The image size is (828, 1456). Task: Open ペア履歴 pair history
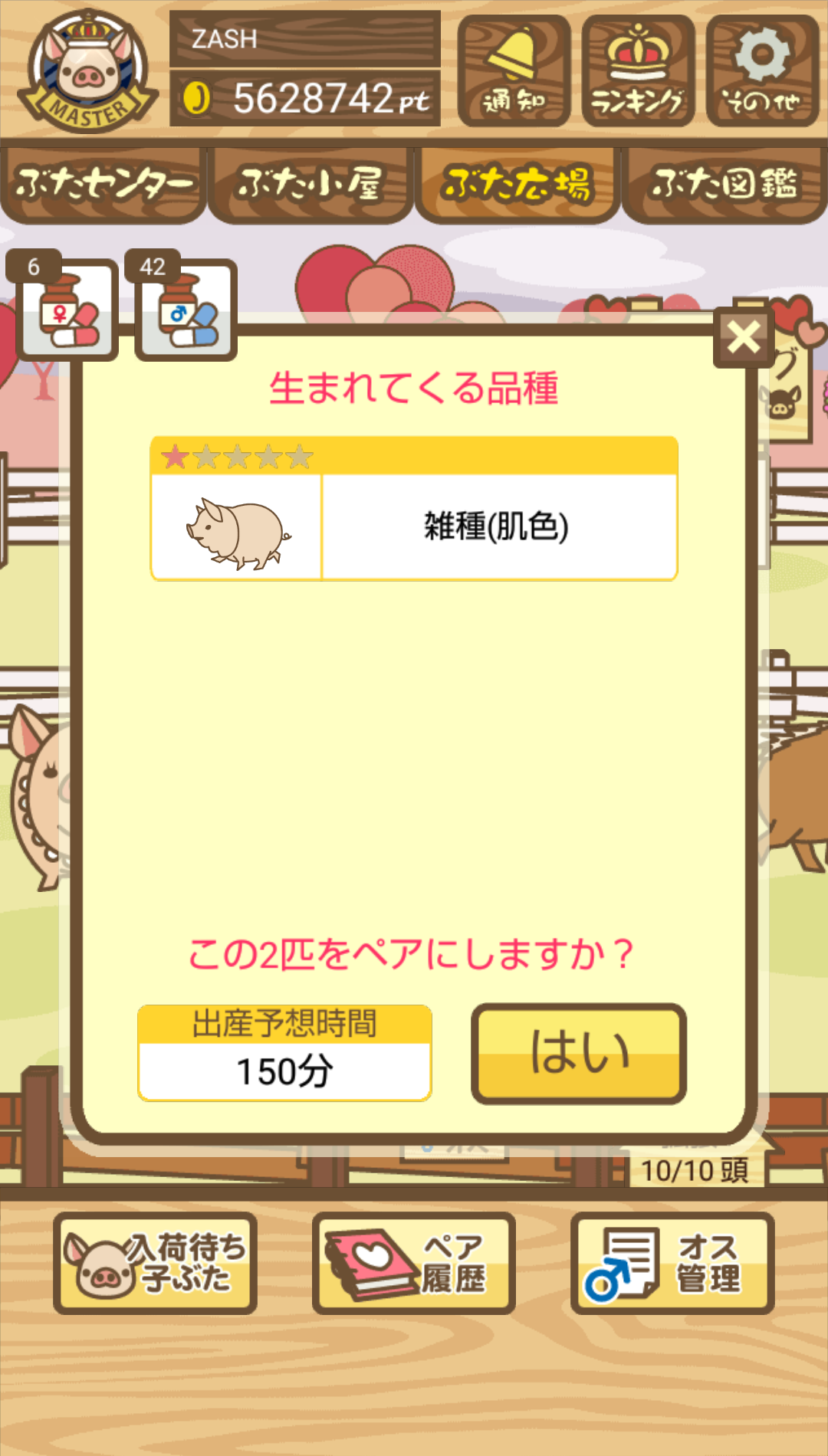pos(414,1263)
